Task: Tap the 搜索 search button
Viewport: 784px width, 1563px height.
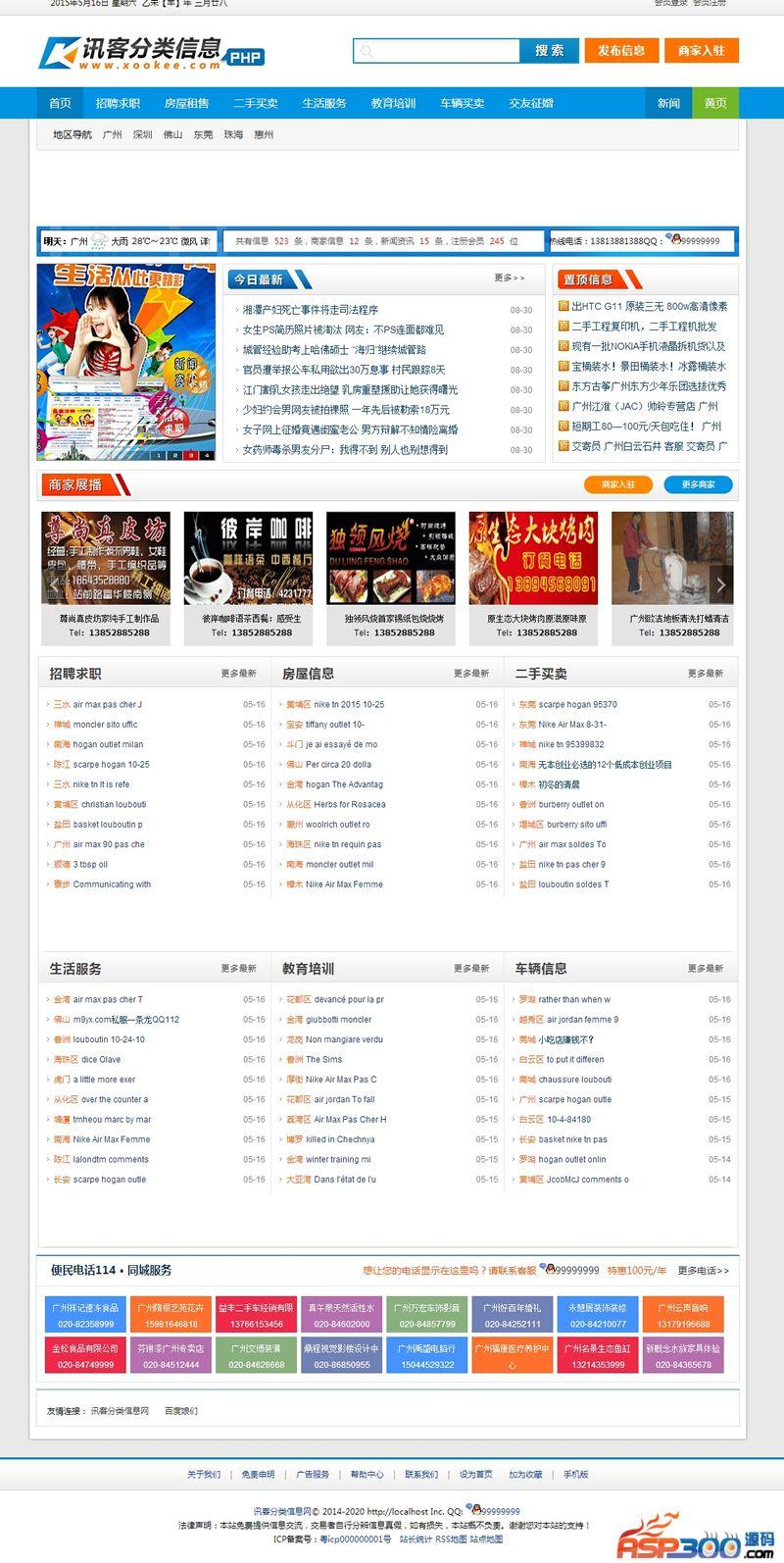Action: [x=549, y=51]
